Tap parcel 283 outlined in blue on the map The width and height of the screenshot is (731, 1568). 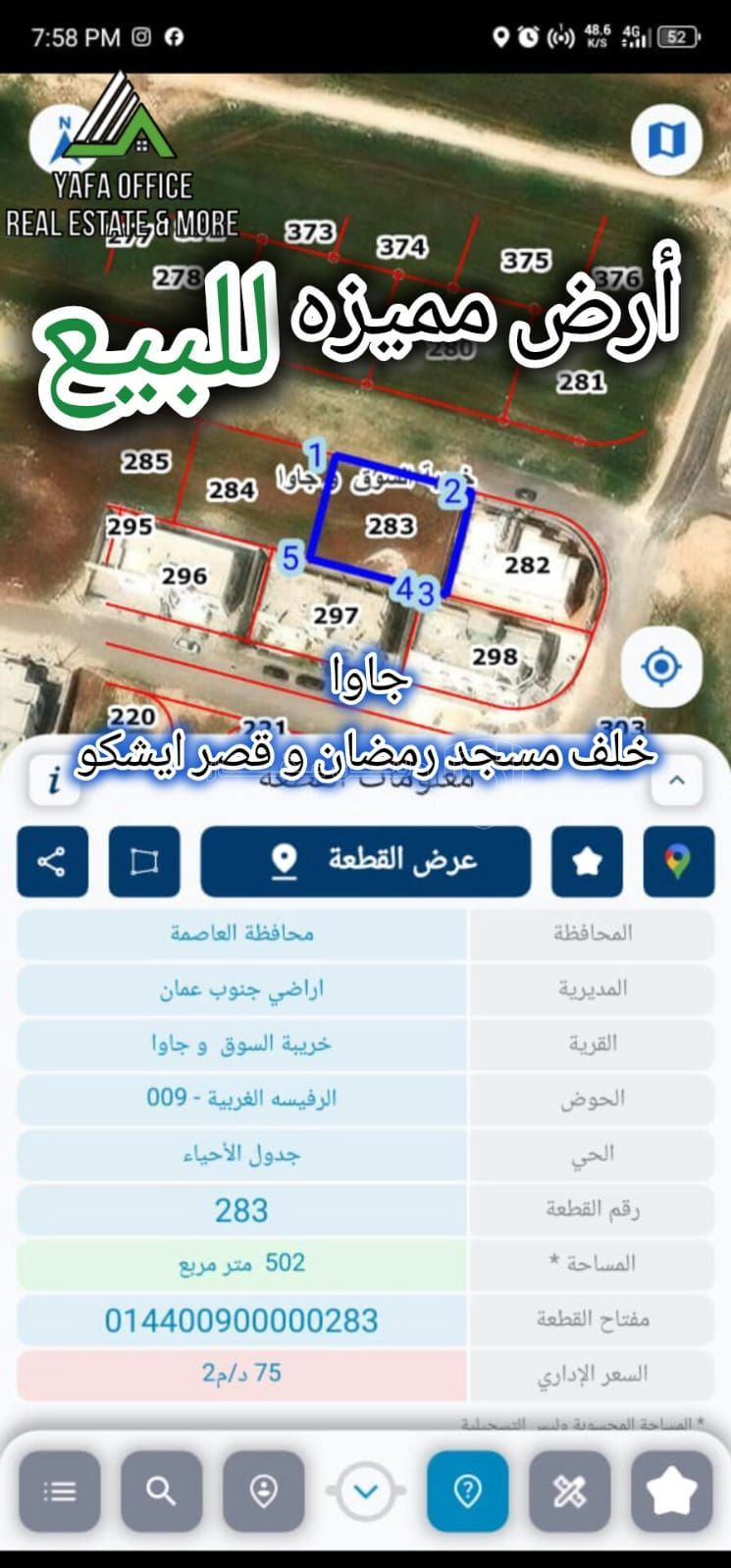tap(388, 525)
